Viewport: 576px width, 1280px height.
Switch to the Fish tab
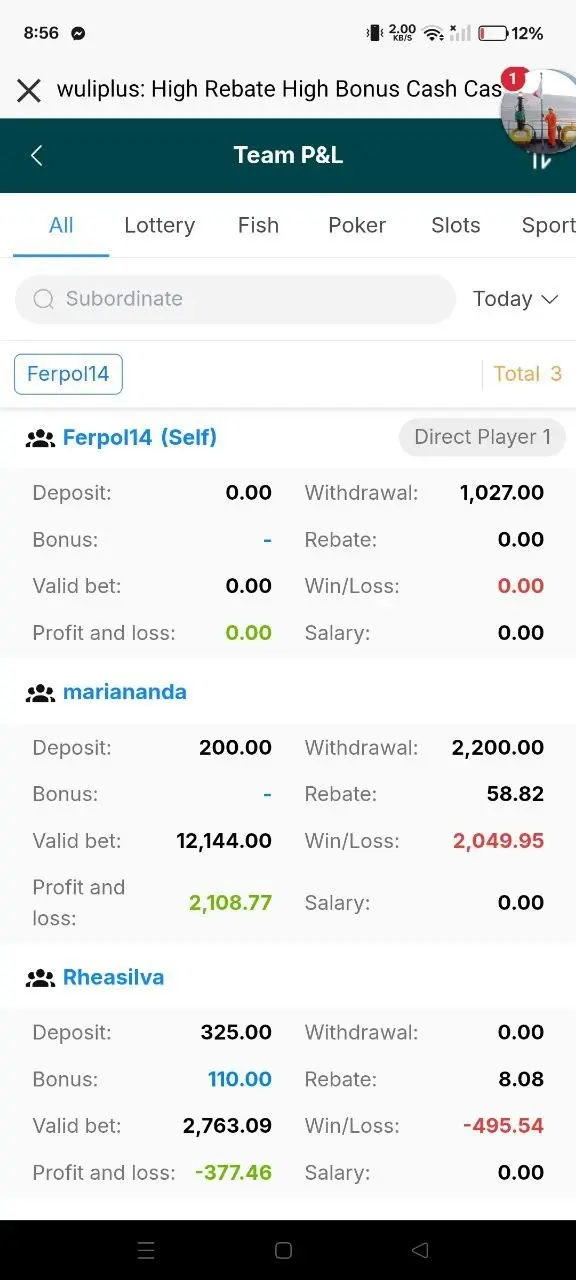(258, 225)
